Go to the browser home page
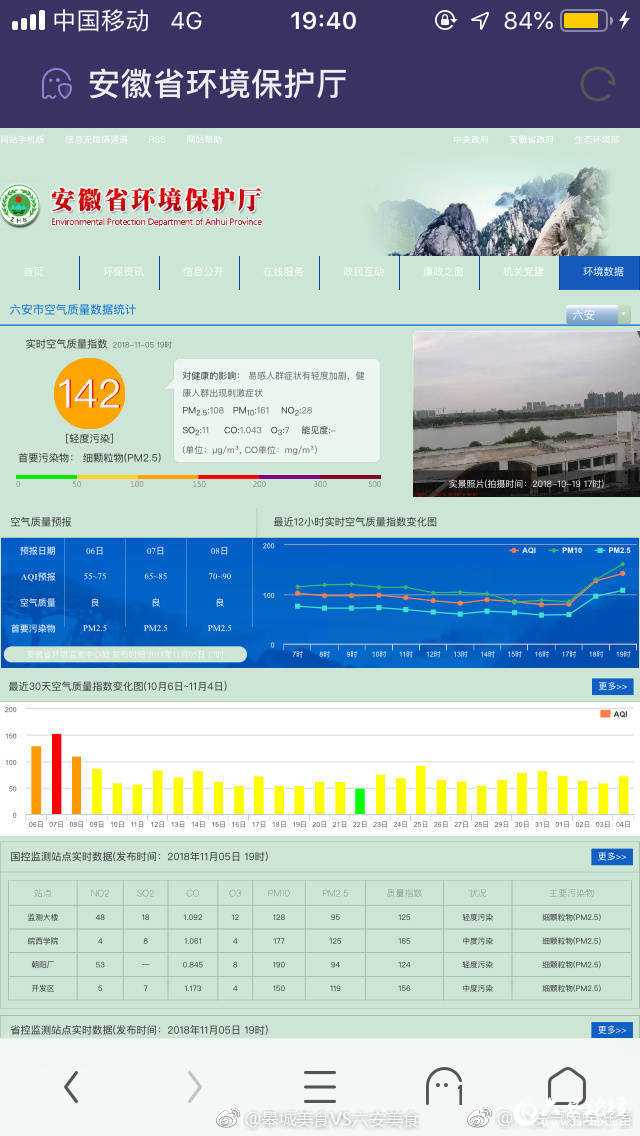This screenshot has height=1136, width=640. 566,1086
